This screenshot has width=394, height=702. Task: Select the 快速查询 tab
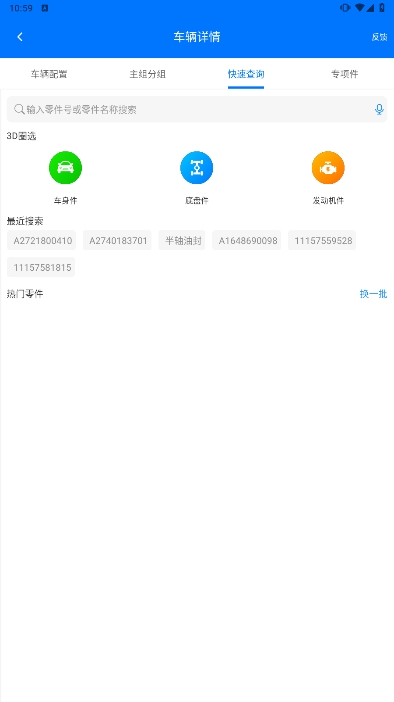(x=246, y=74)
